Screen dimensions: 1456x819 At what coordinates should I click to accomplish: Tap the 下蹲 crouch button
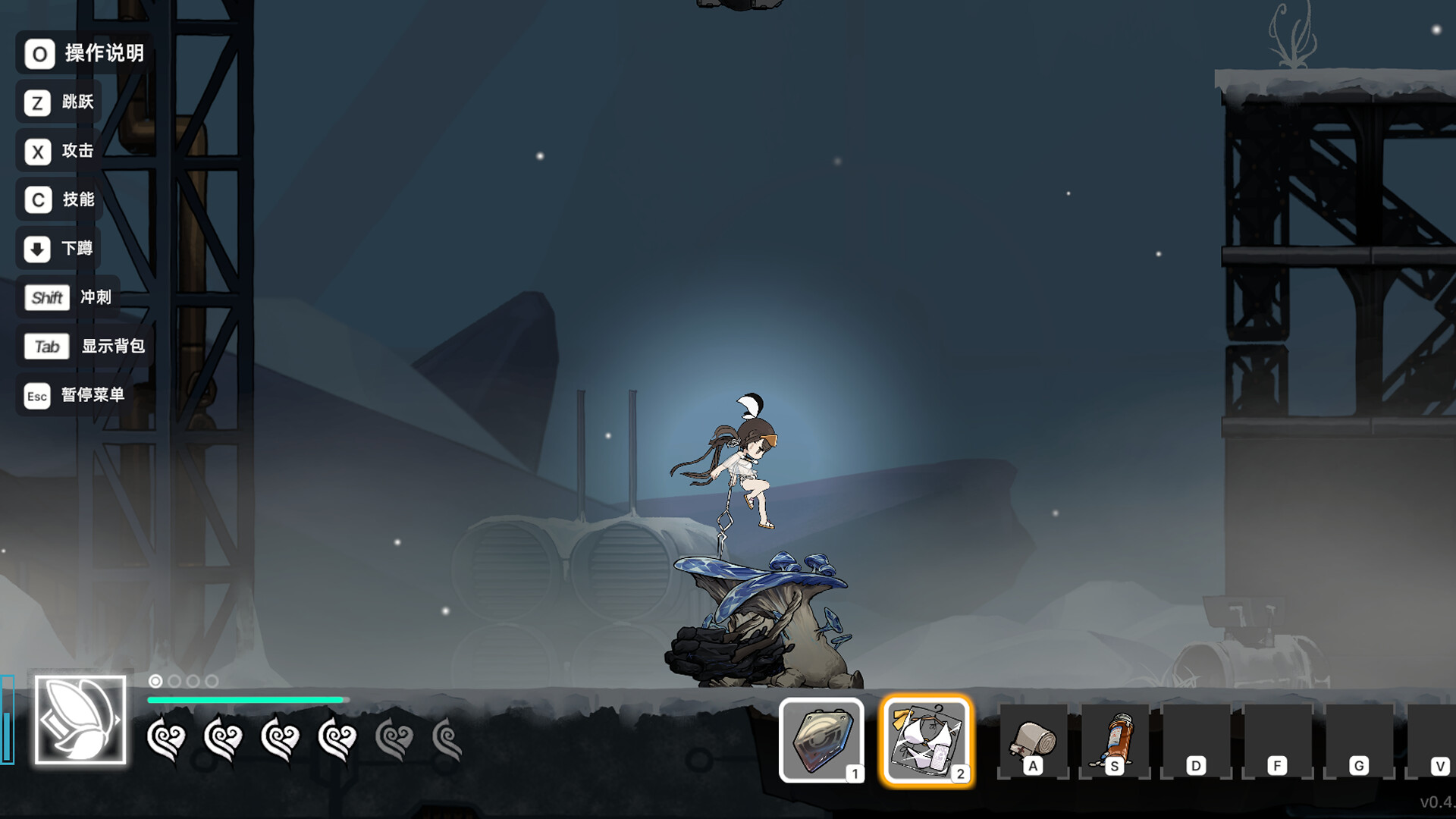(58, 249)
